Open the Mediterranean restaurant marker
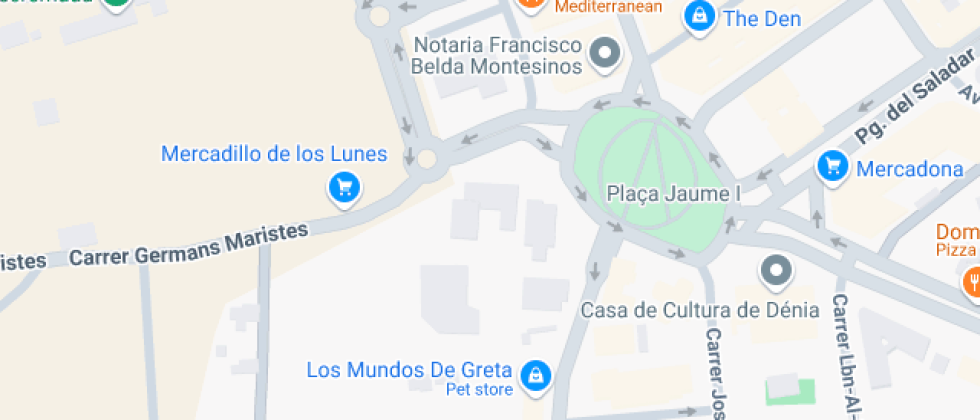 (532, 5)
